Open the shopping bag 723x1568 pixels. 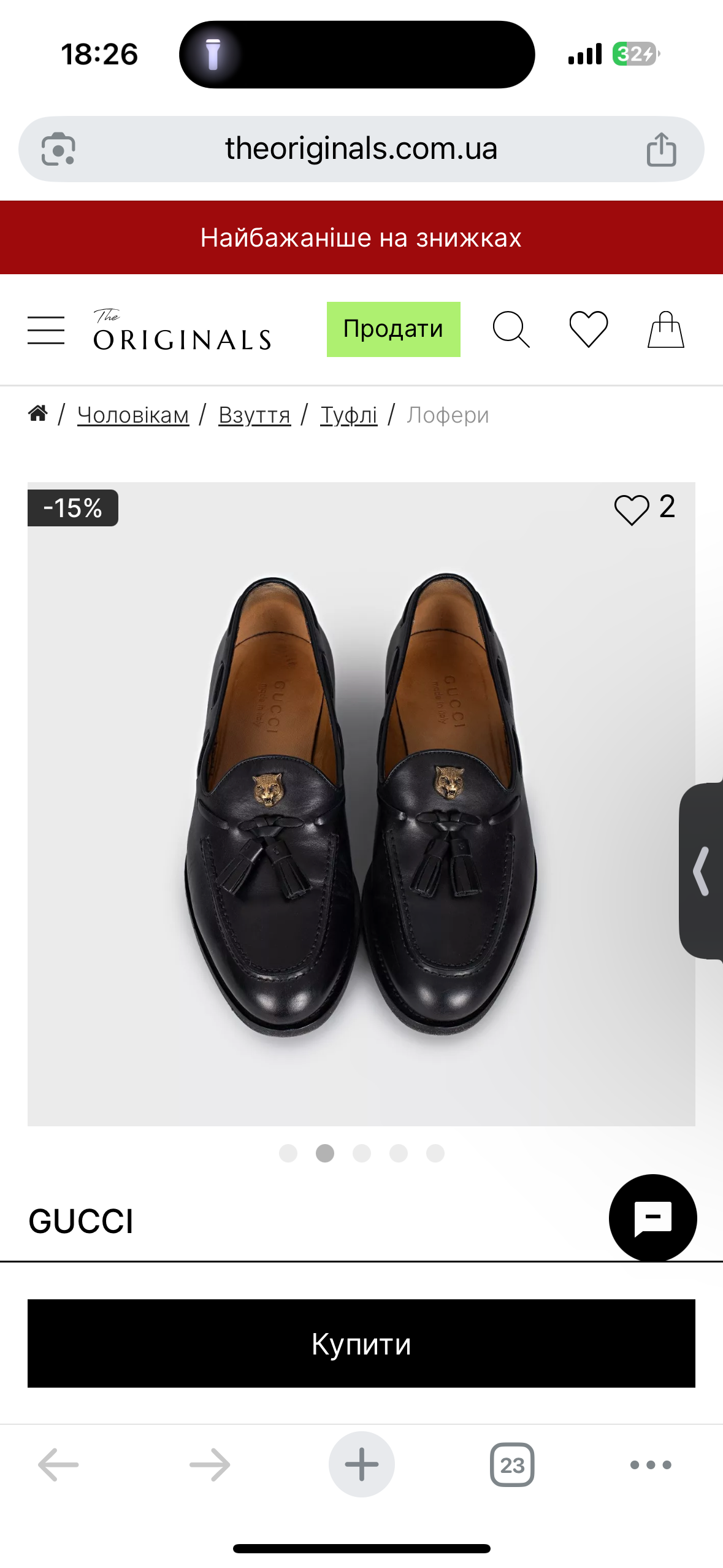coord(665,329)
